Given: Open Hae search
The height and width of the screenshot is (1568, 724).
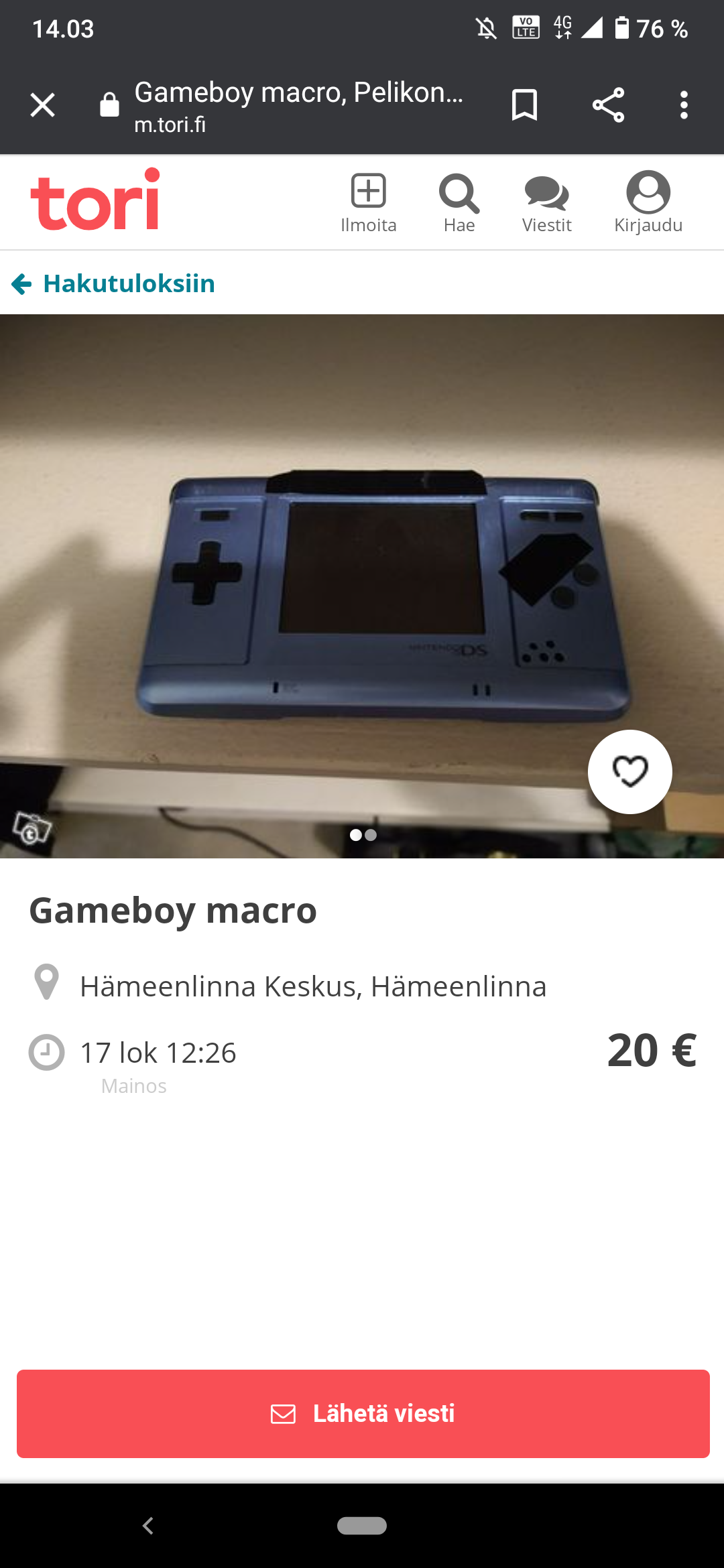Looking at the screenshot, I should [459, 203].
